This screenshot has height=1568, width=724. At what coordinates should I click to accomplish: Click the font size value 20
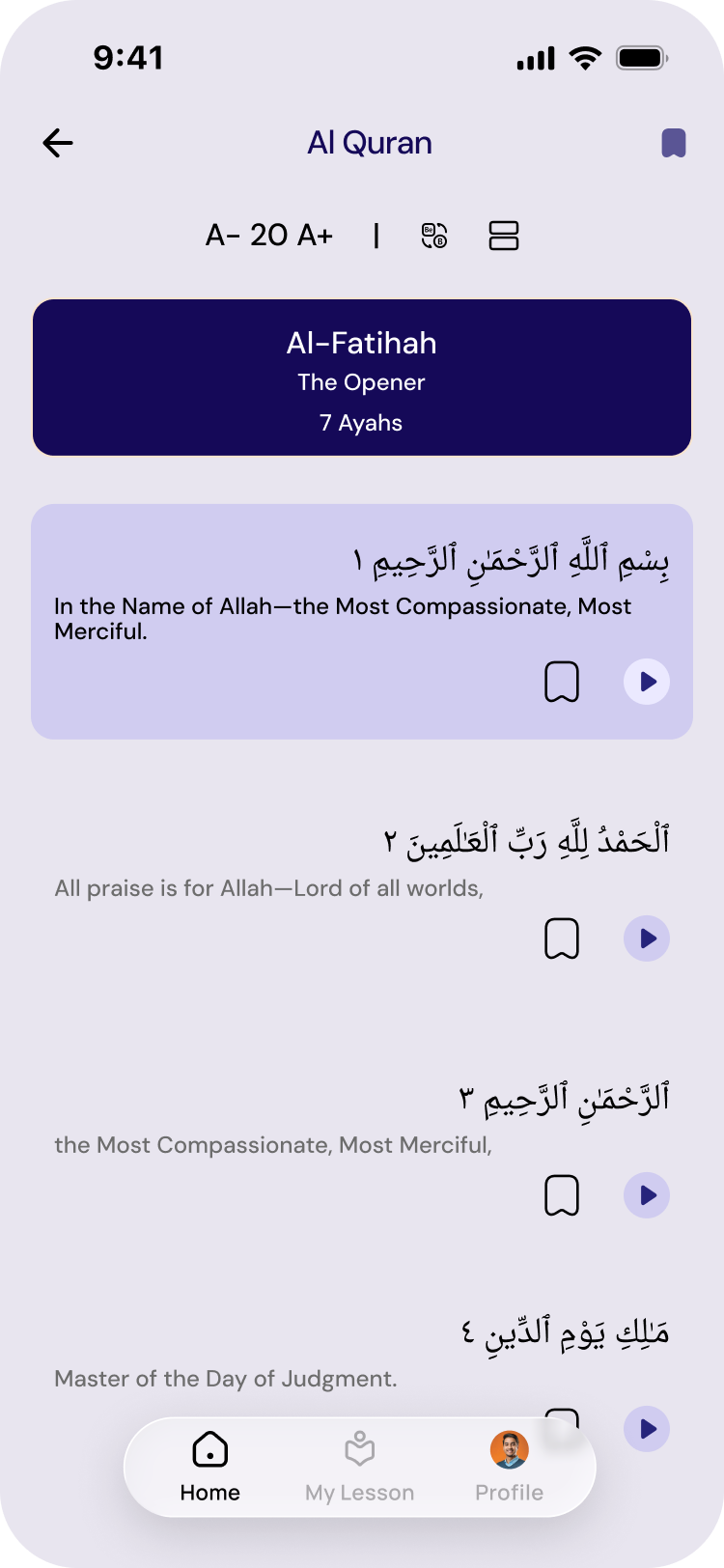[x=269, y=235]
